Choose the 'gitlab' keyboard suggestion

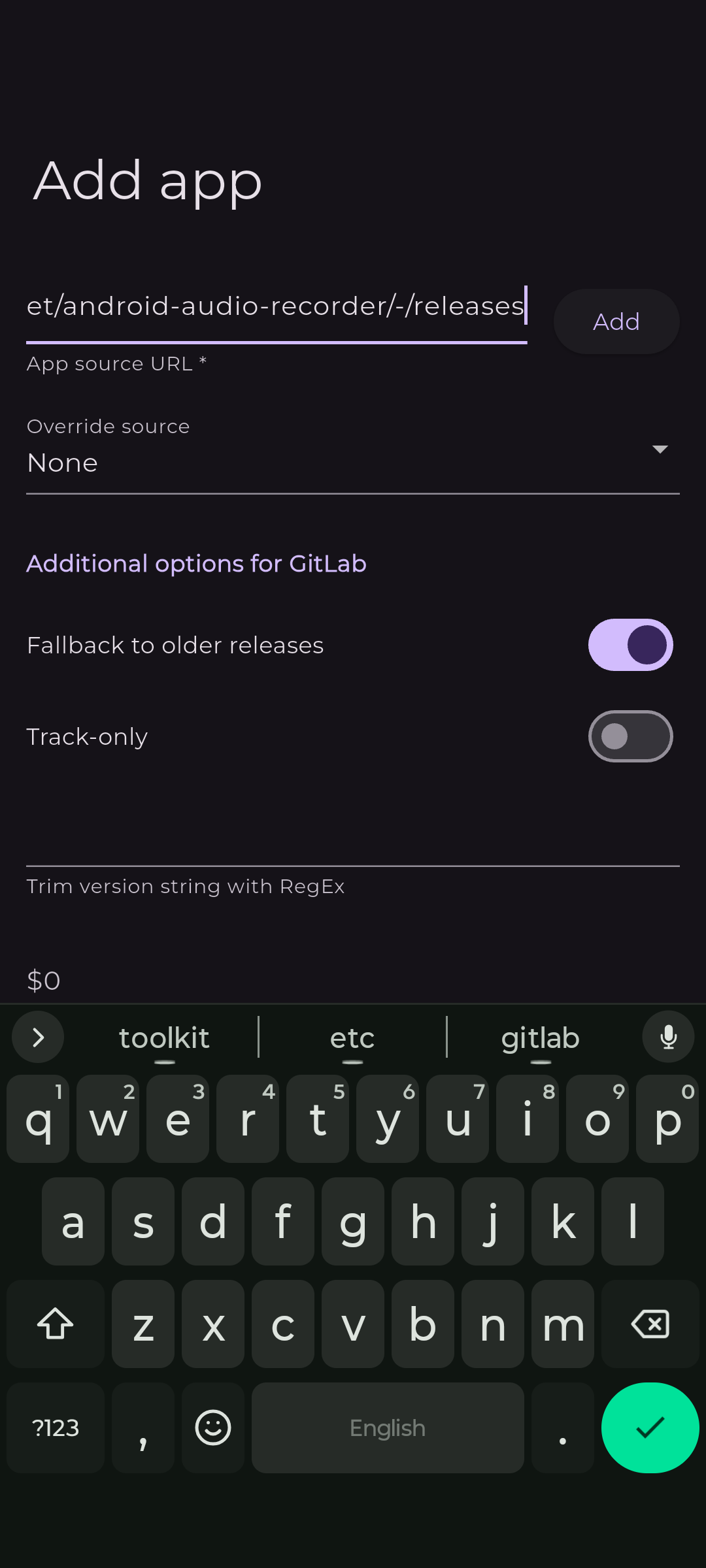click(540, 1037)
